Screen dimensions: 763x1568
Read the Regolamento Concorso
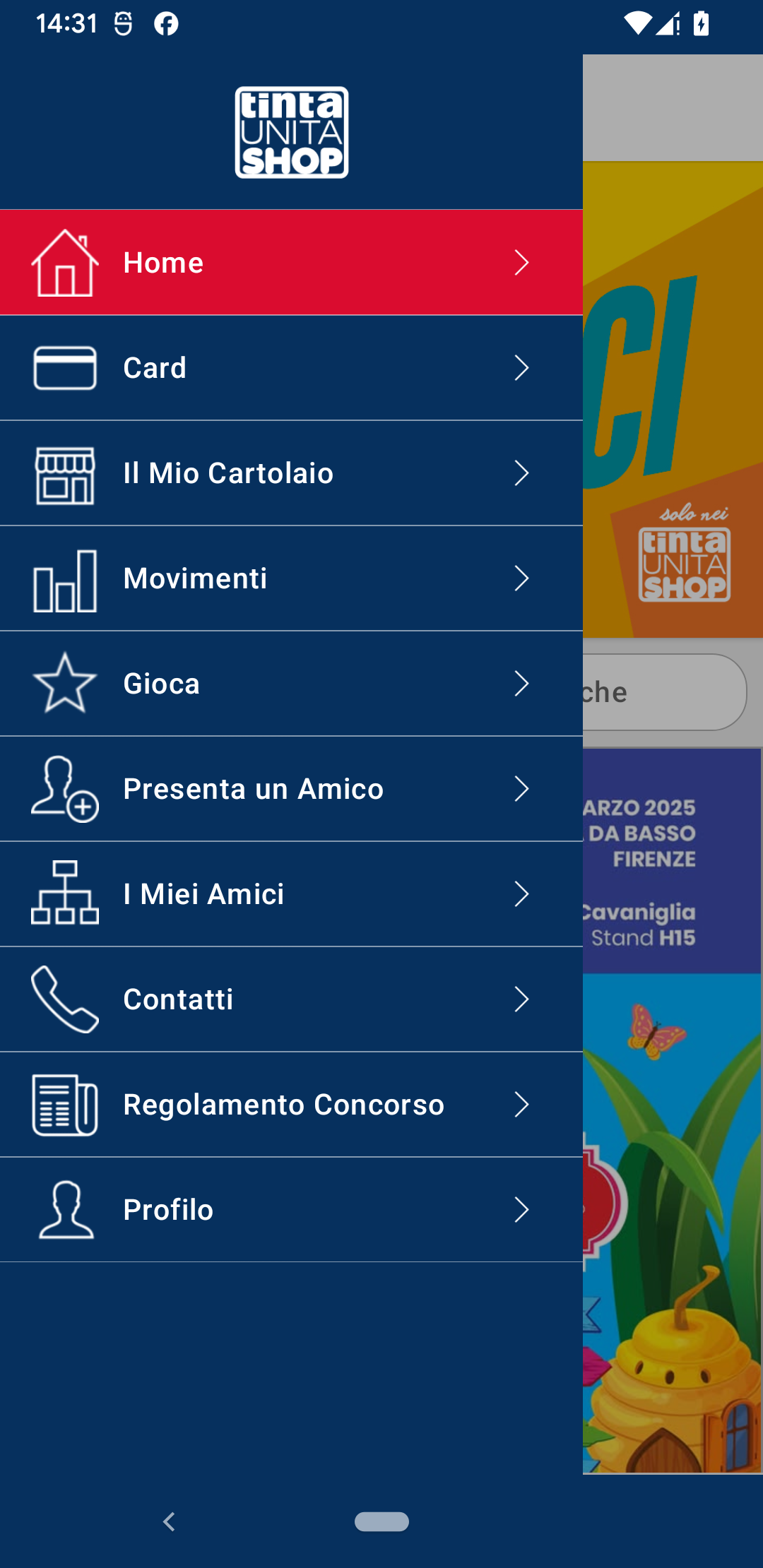pos(291,1105)
